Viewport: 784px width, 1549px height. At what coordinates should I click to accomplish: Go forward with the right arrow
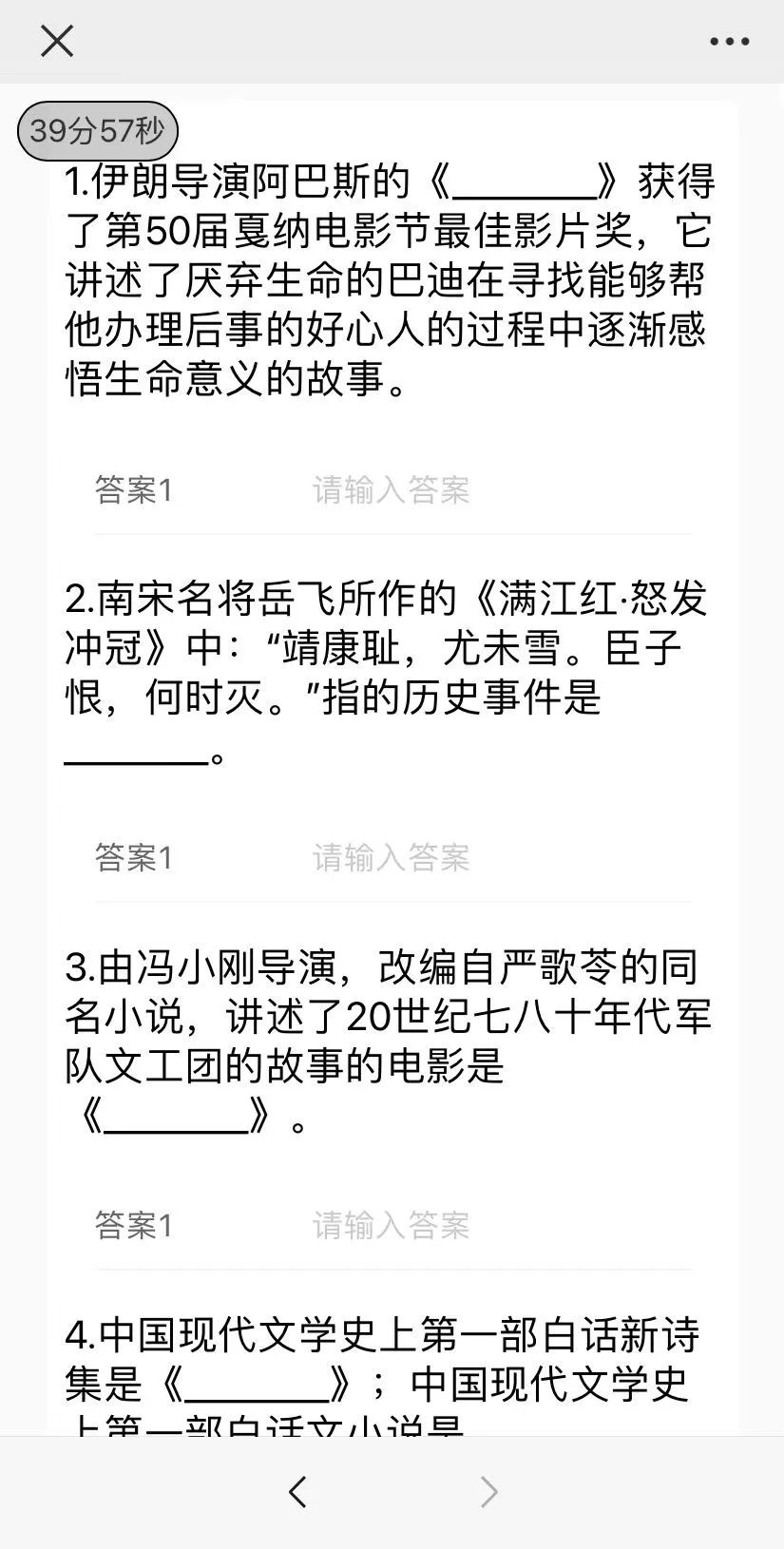pos(488,1492)
